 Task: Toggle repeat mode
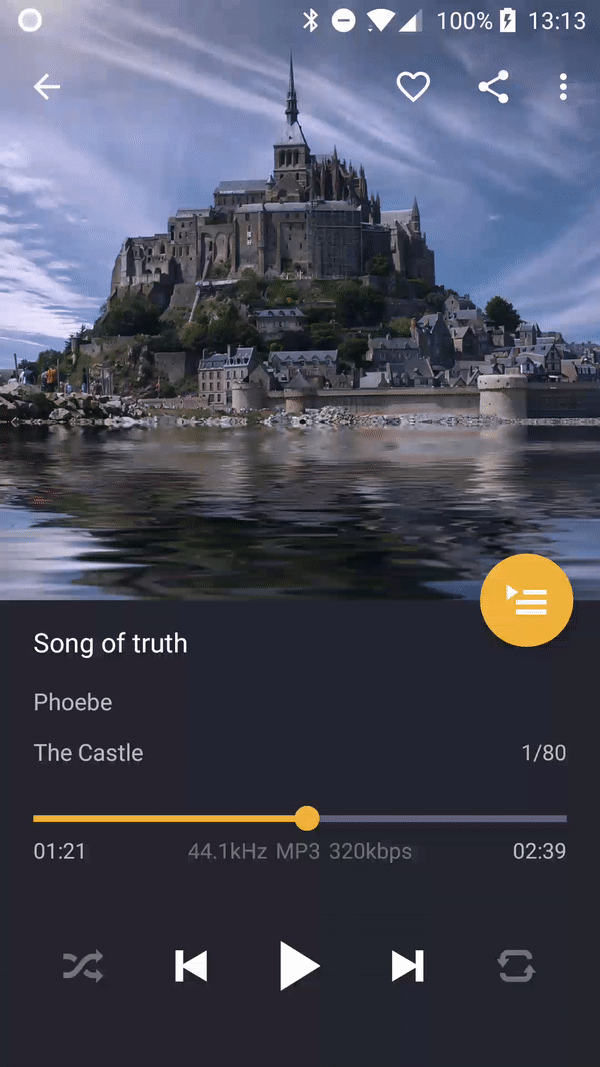pyautogui.click(x=516, y=966)
